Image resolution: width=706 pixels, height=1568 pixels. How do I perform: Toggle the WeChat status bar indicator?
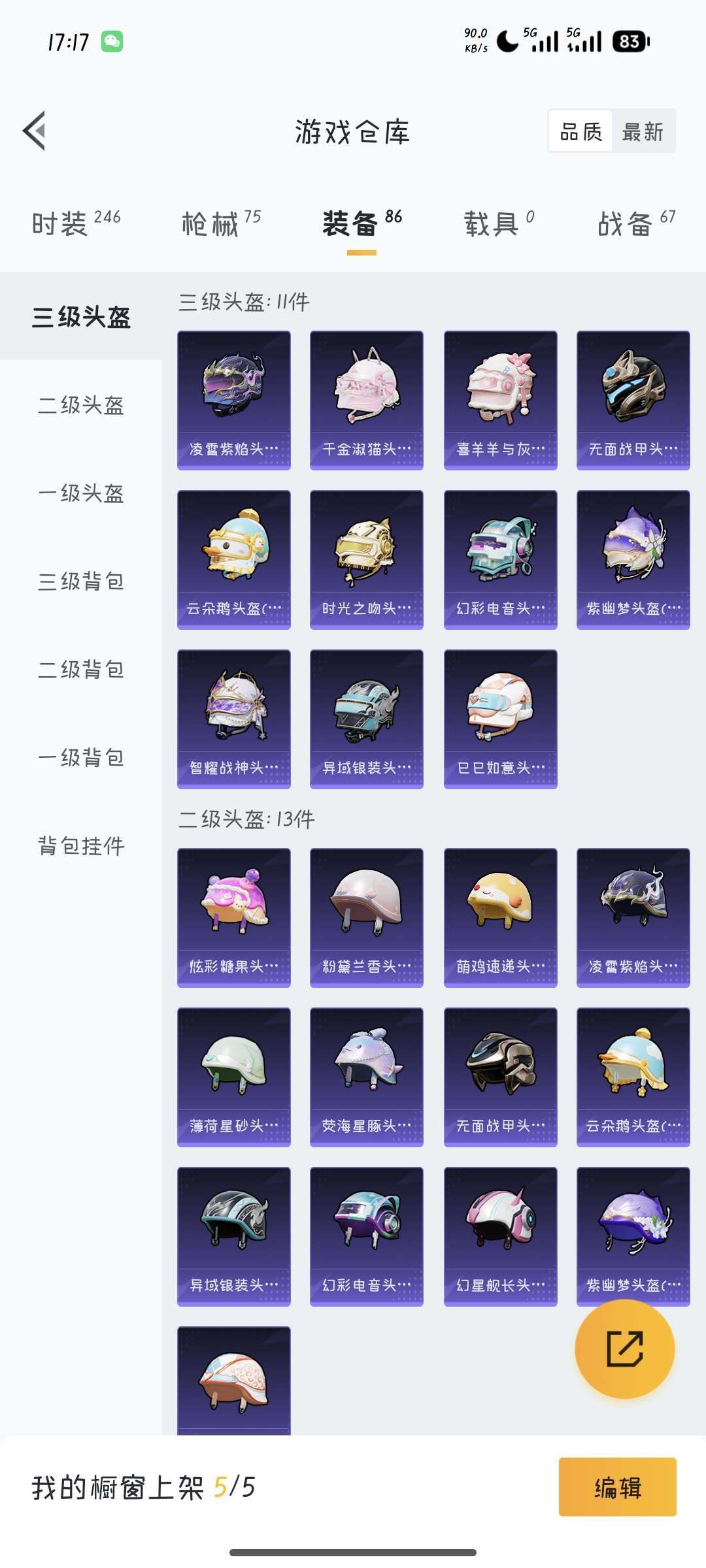[112, 41]
